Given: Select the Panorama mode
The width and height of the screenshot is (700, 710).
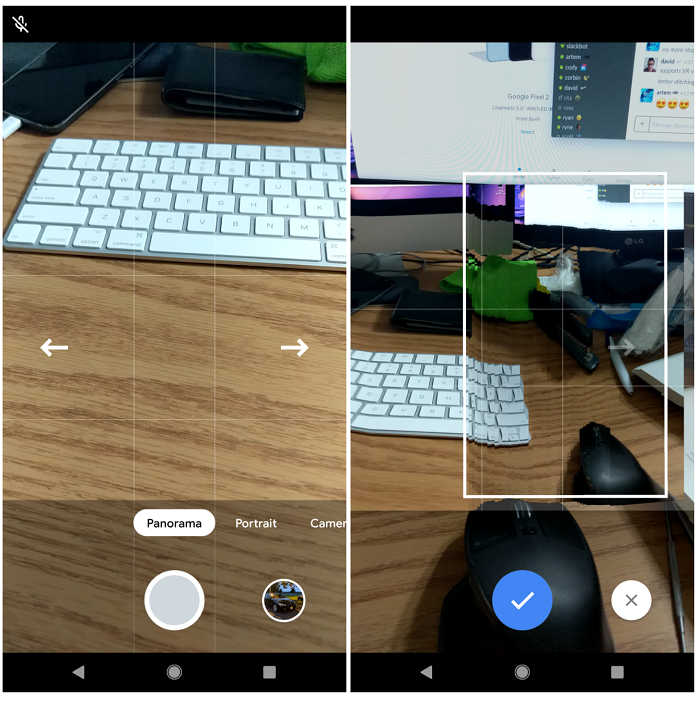Looking at the screenshot, I should (174, 523).
